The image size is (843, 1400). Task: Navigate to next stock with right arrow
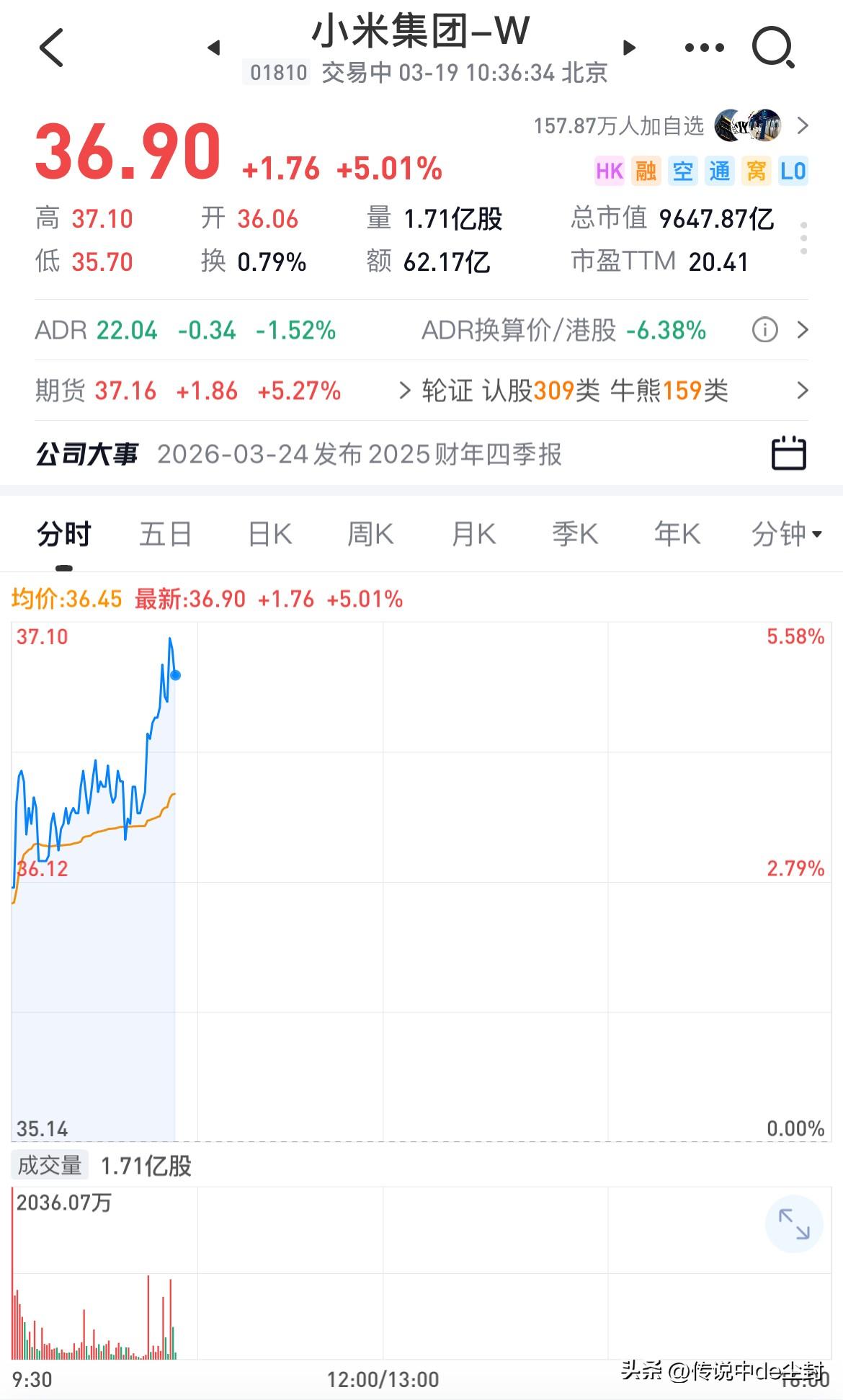pyautogui.click(x=629, y=48)
